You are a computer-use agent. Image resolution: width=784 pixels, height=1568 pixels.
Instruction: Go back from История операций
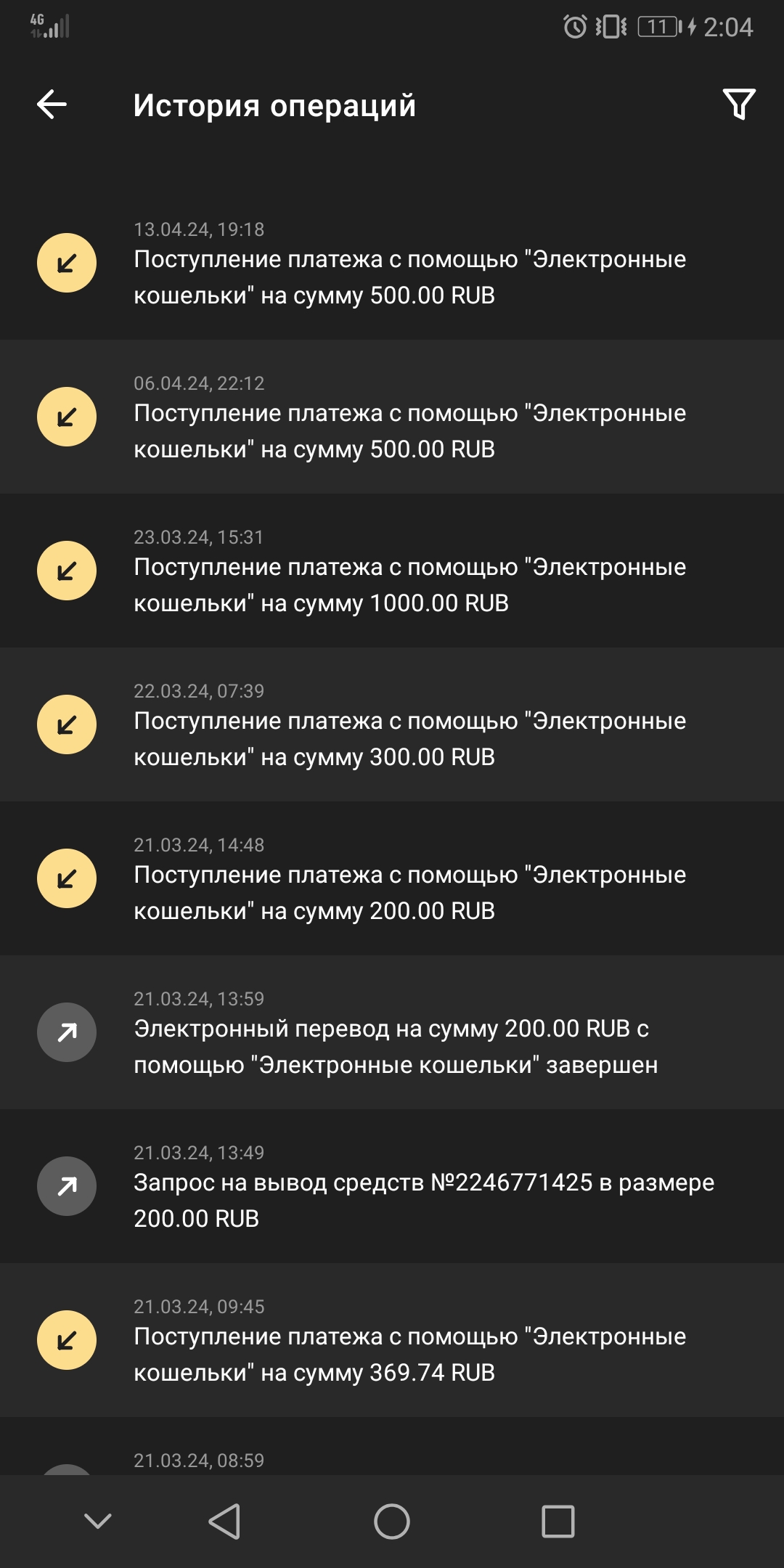[x=52, y=105]
